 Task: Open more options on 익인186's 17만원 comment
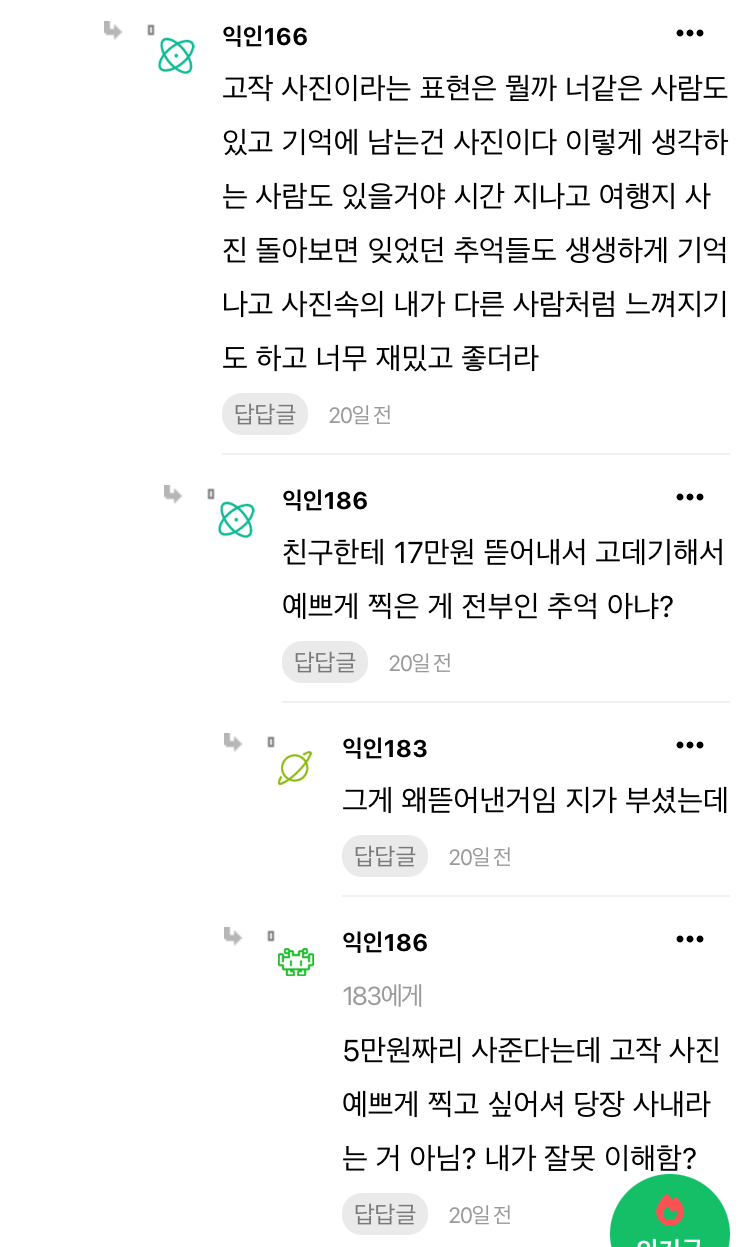[x=690, y=498]
